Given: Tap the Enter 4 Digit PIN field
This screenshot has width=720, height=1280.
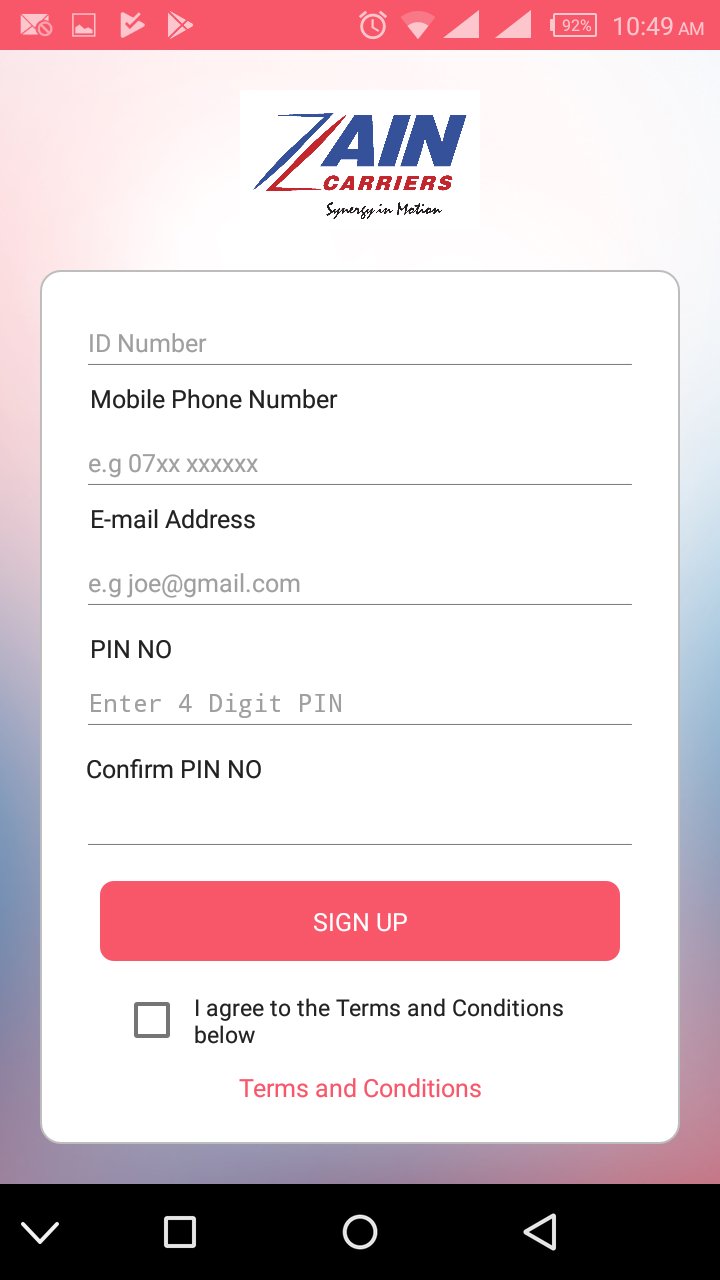Looking at the screenshot, I should pos(359,703).
